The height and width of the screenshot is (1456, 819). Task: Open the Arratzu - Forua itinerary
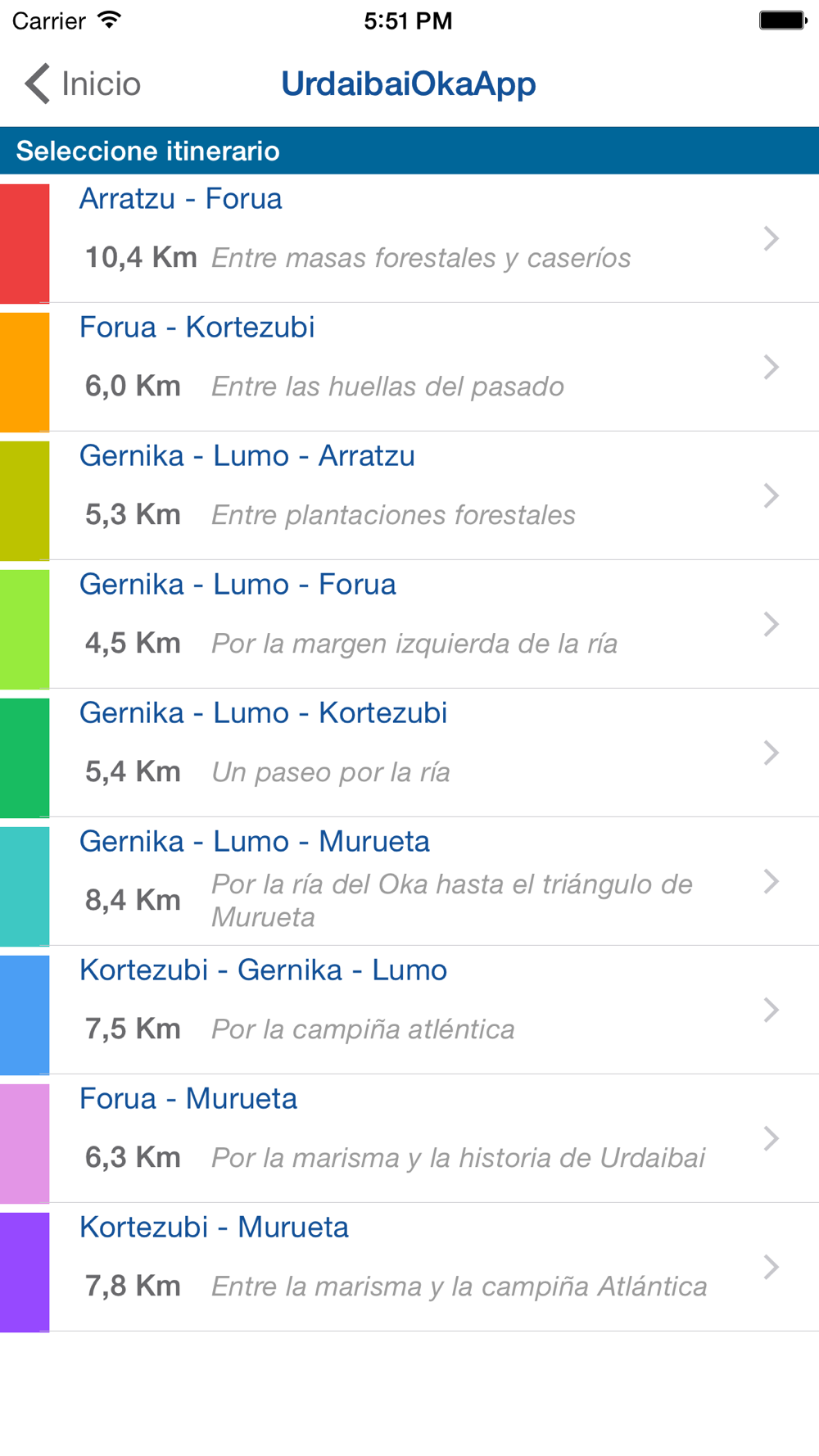point(409,238)
